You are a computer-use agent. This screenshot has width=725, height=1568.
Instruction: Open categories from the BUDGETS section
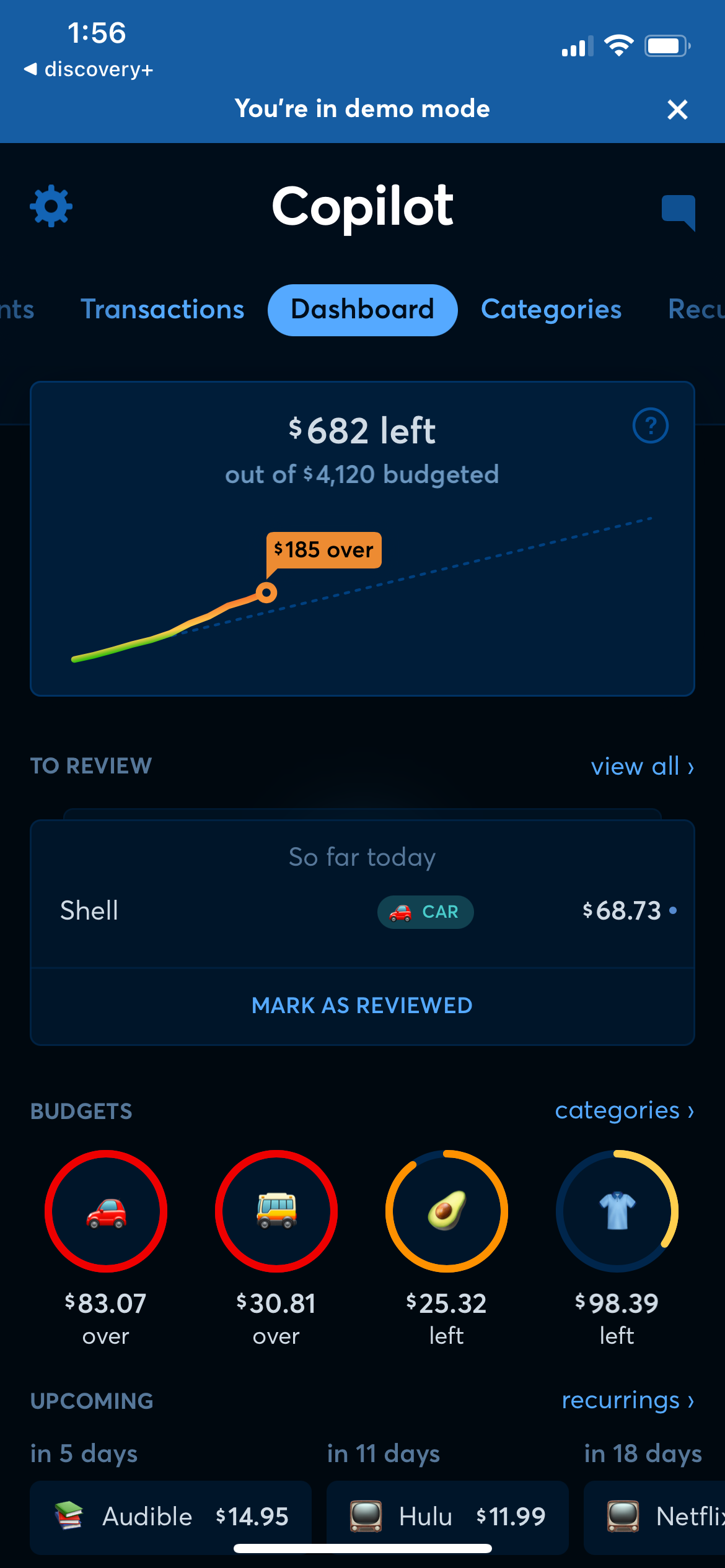click(x=624, y=1110)
